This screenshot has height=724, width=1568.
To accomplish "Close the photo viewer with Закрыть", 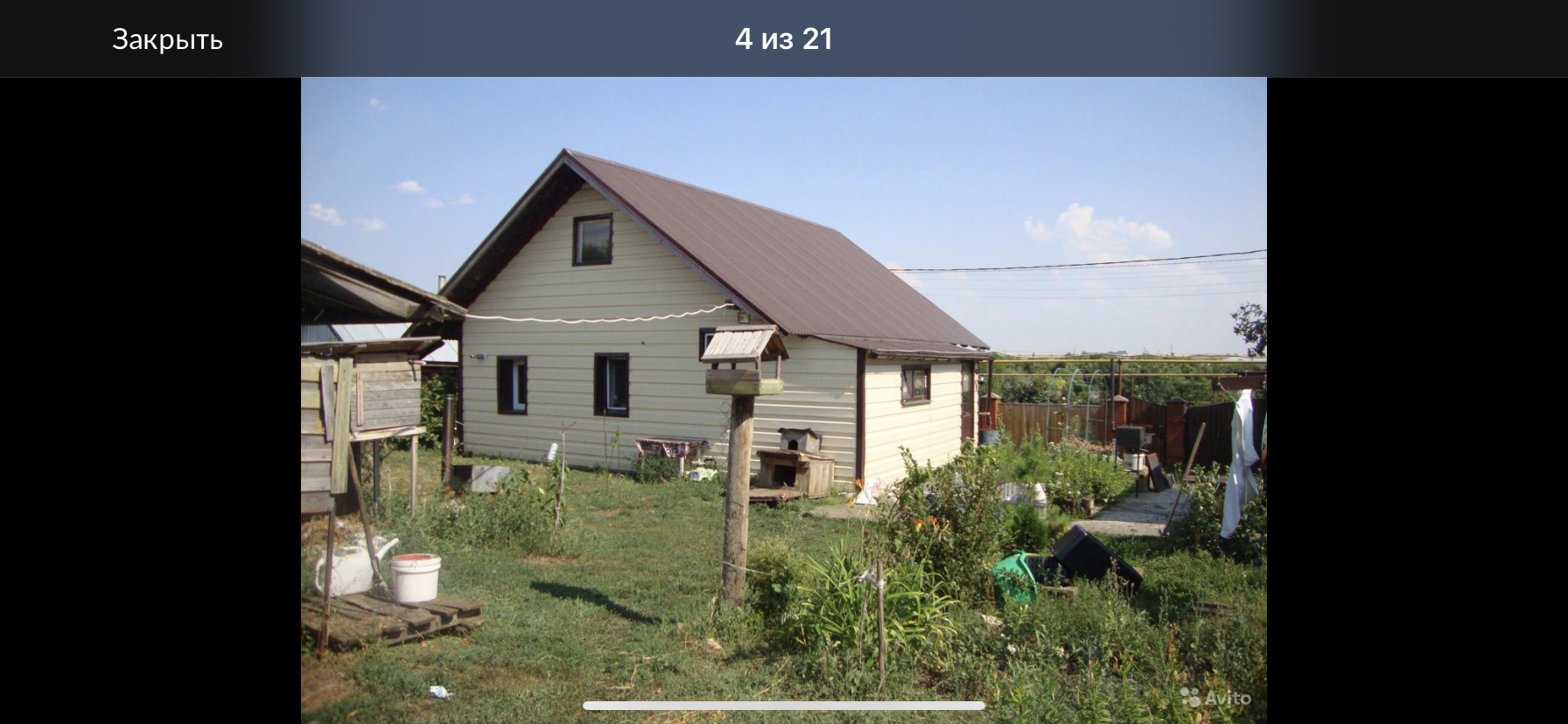I will pyautogui.click(x=167, y=39).
